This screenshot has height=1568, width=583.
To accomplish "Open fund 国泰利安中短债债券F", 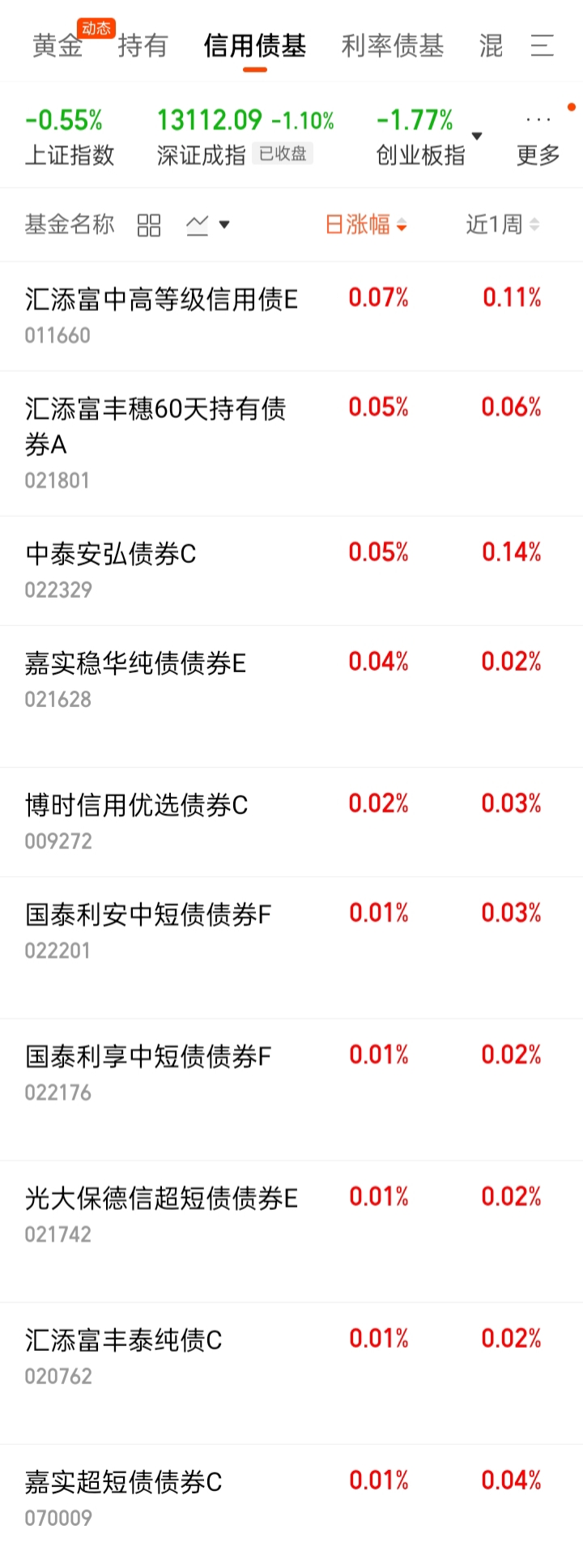I will [x=148, y=930].
